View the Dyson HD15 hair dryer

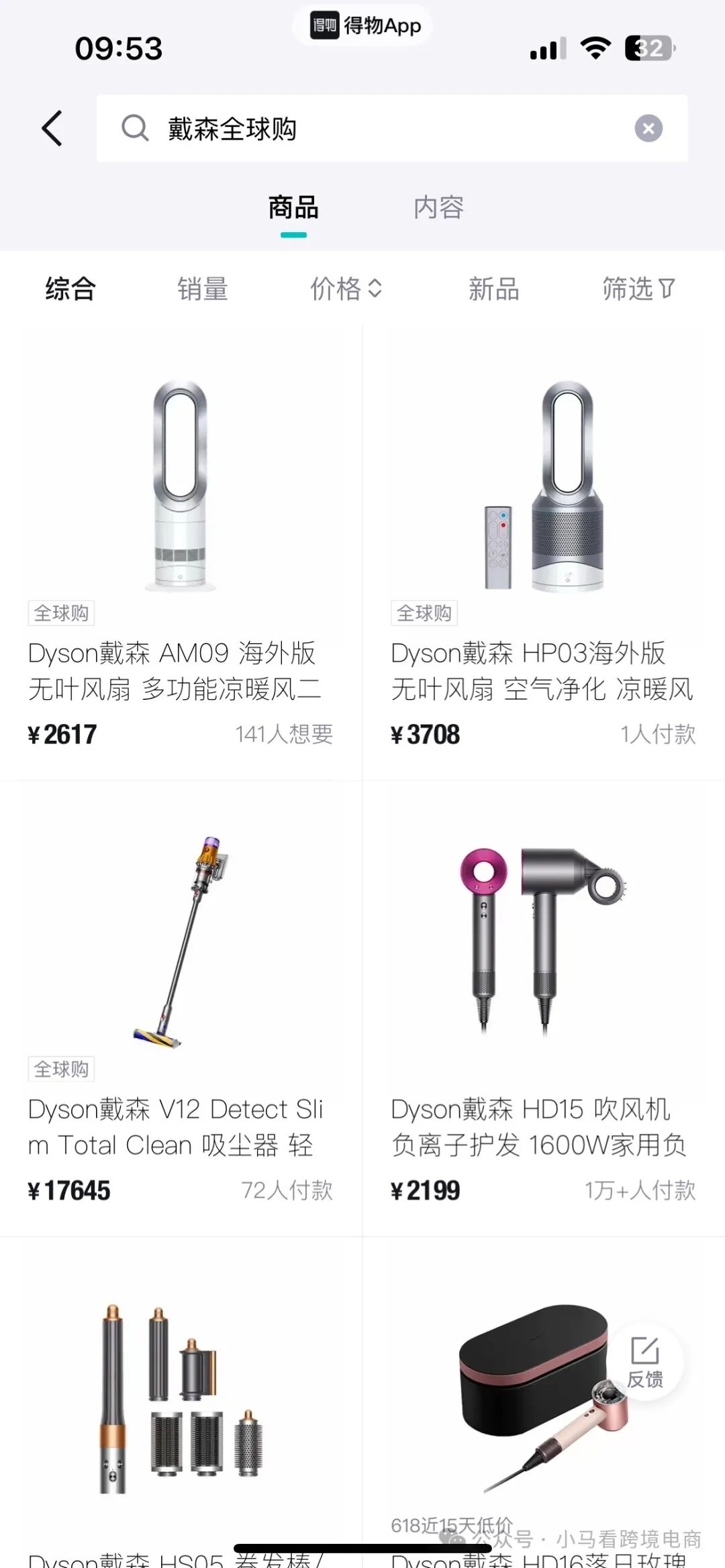(544, 1009)
